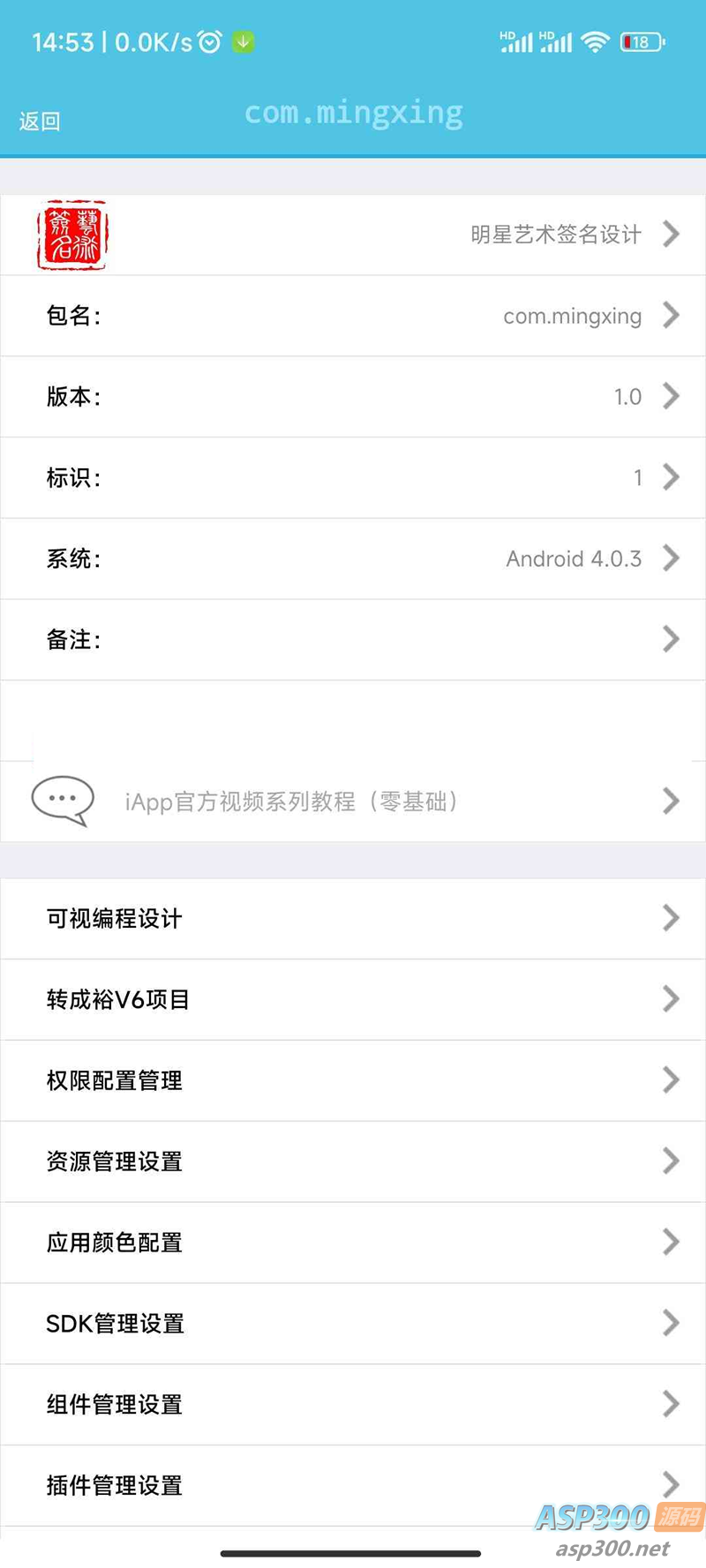Open the 备注 notes row
This screenshot has width=706, height=1568.
click(353, 639)
